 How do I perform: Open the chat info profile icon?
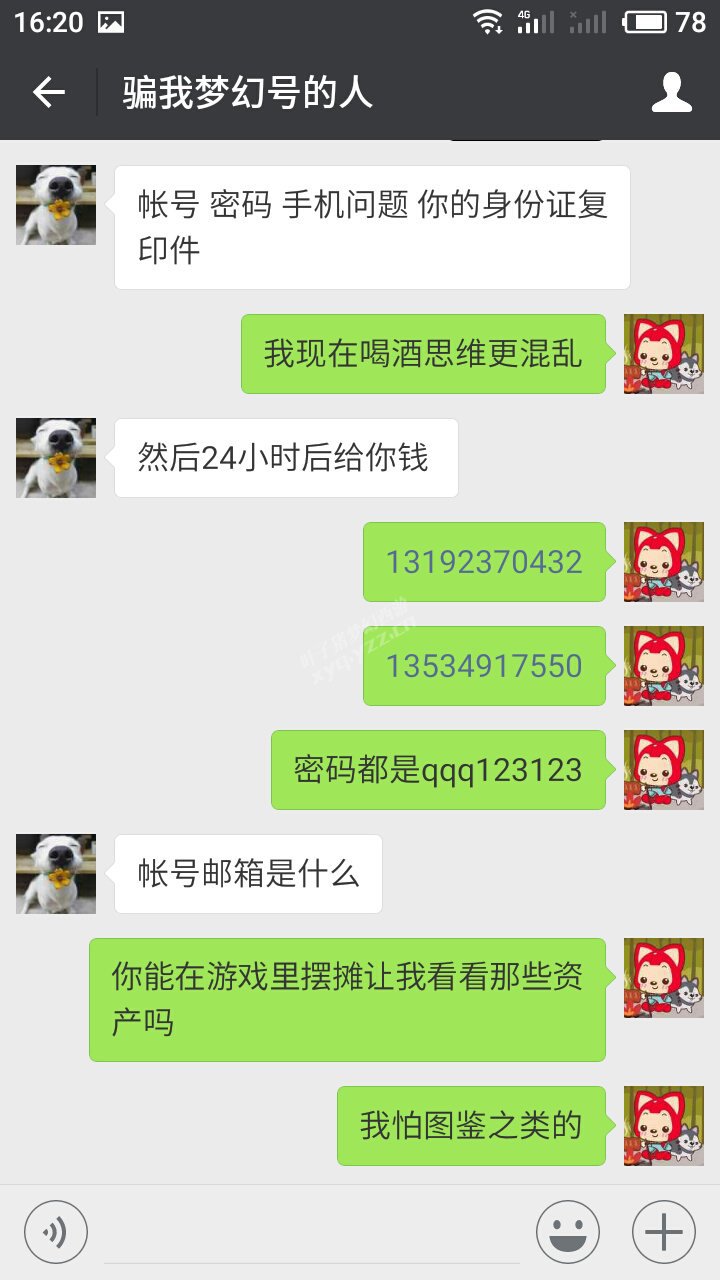pos(672,93)
